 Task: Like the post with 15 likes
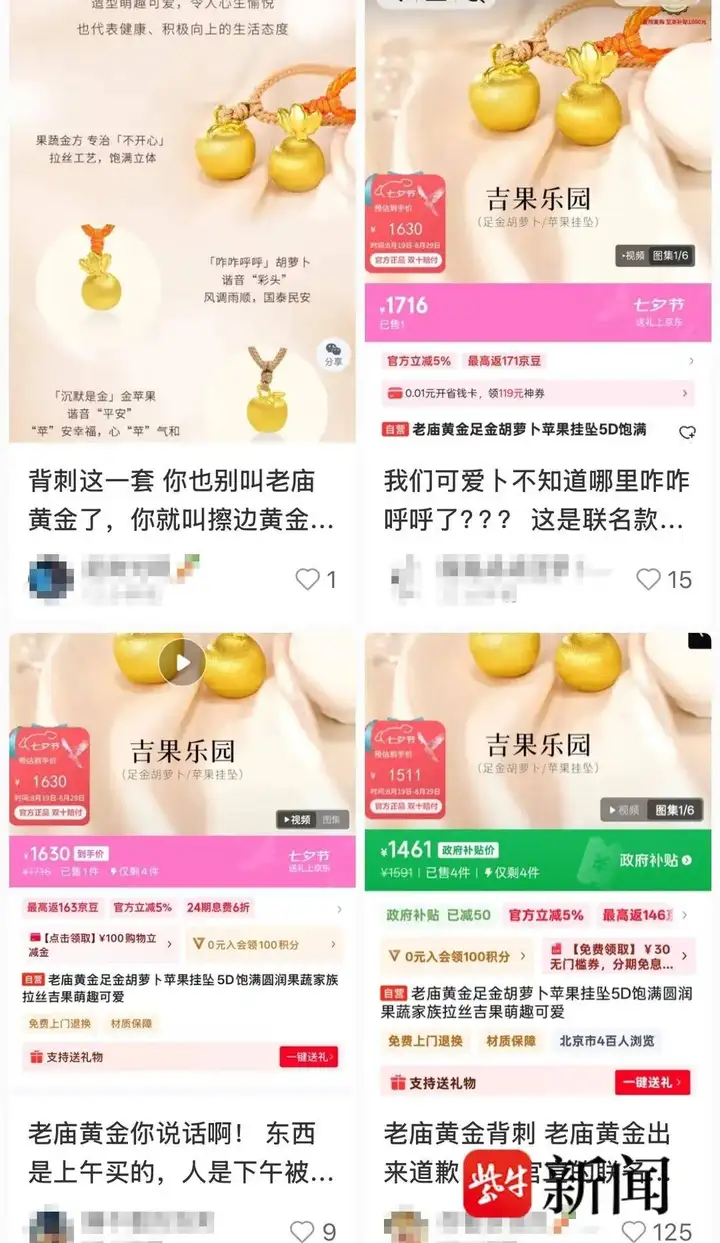point(649,579)
